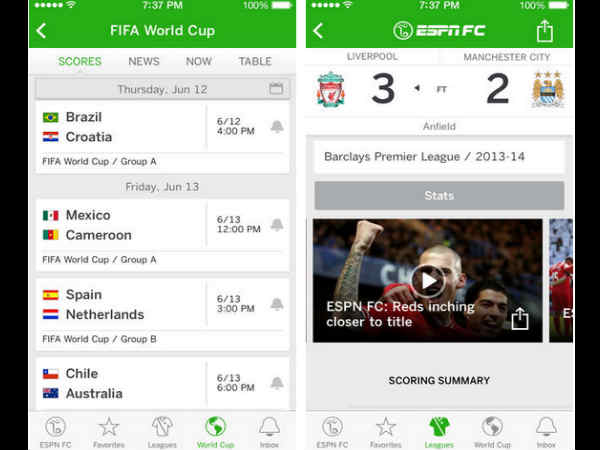Open the calendar icon beside Thursday, Jun 12
The image size is (600, 450).
click(x=276, y=89)
